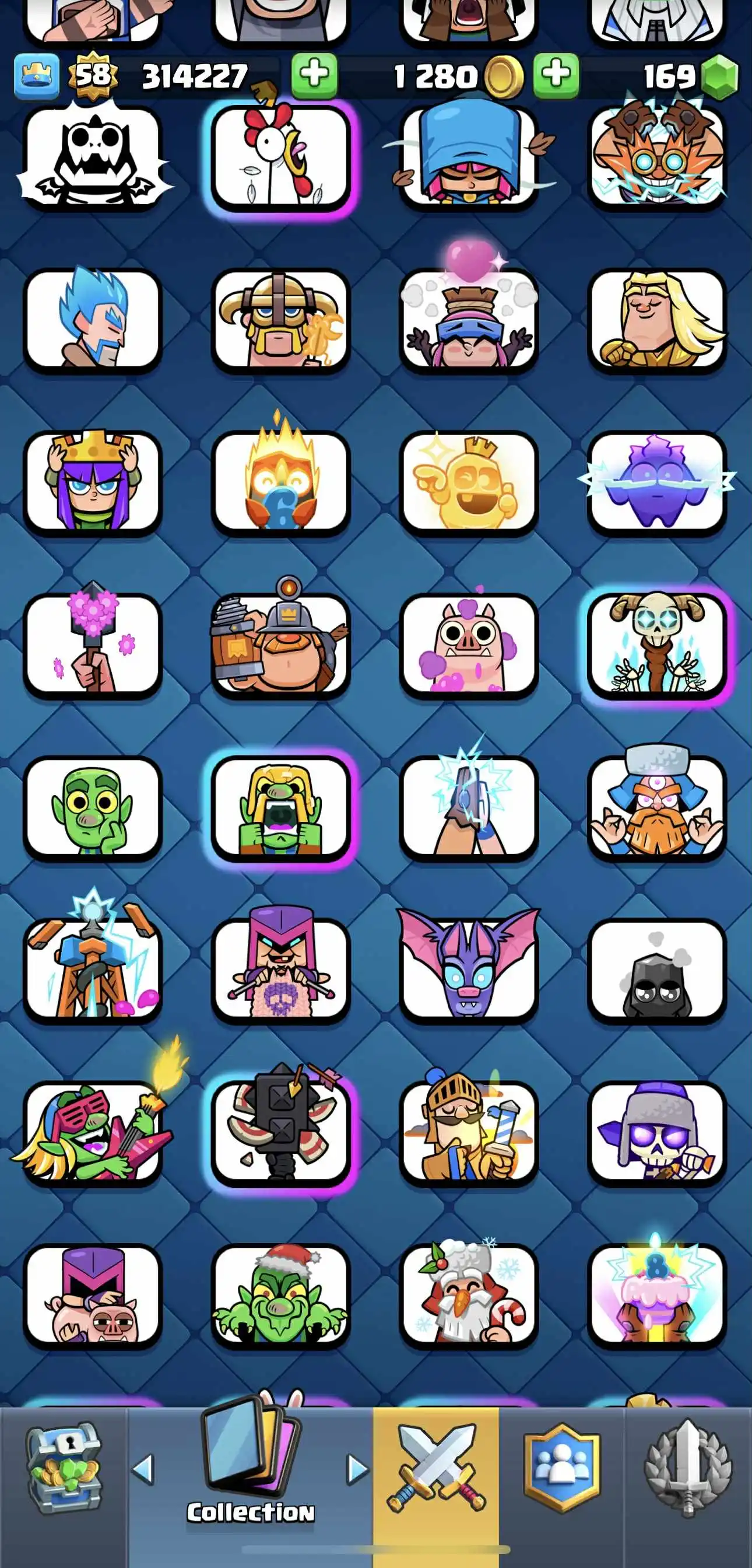752x1568 pixels.
Task: Select the skull with ram horns emote
Action: pos(656,645)
